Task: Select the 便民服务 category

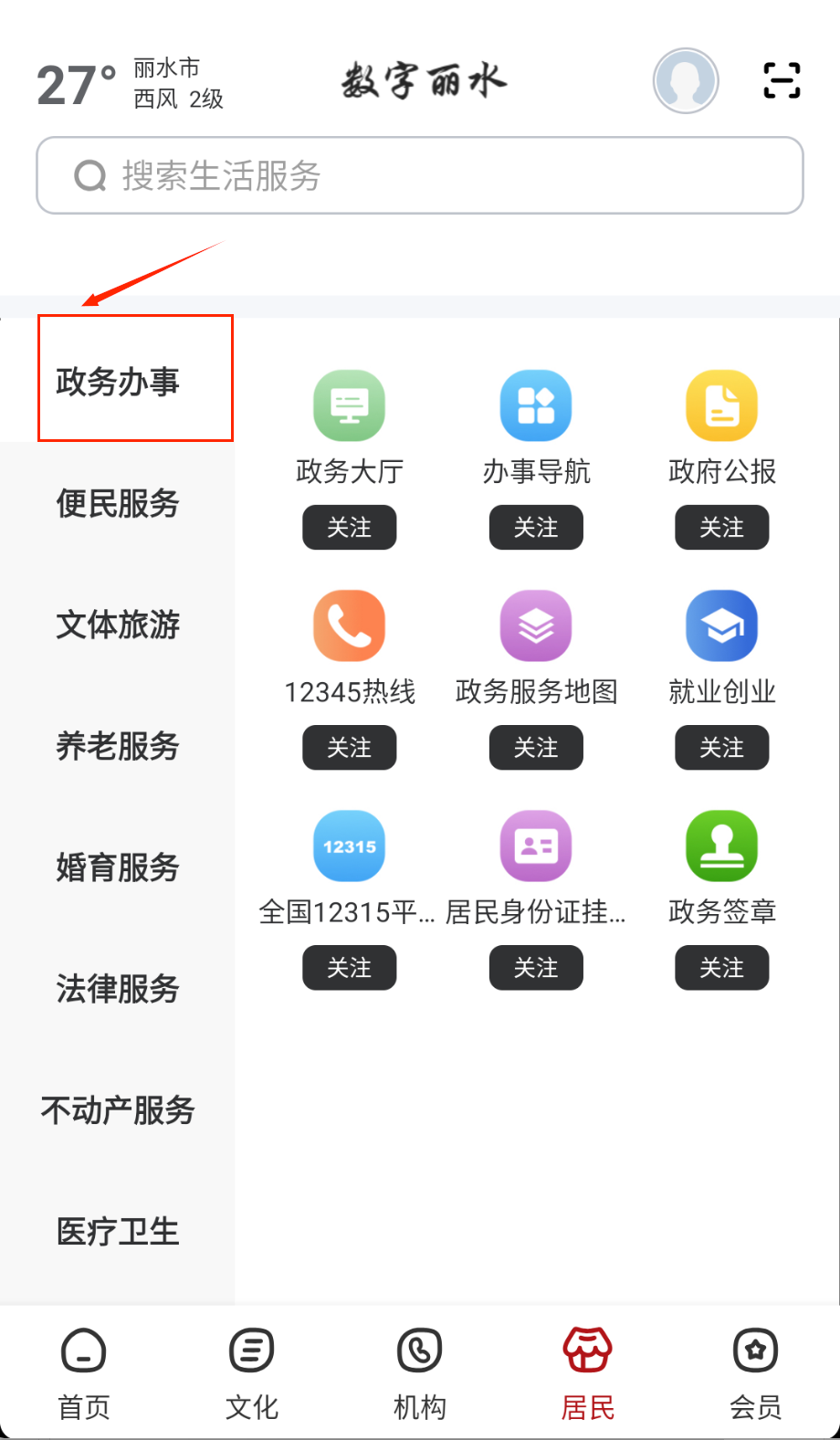Action: point(118,503)
